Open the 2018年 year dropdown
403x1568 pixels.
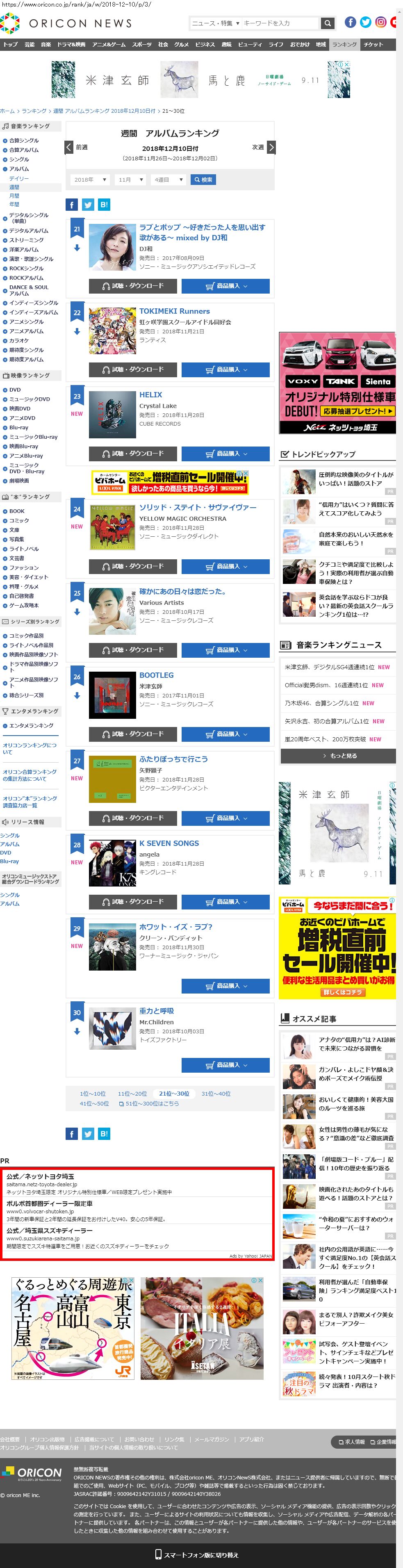pyautogui.click(x=89, y=180)
